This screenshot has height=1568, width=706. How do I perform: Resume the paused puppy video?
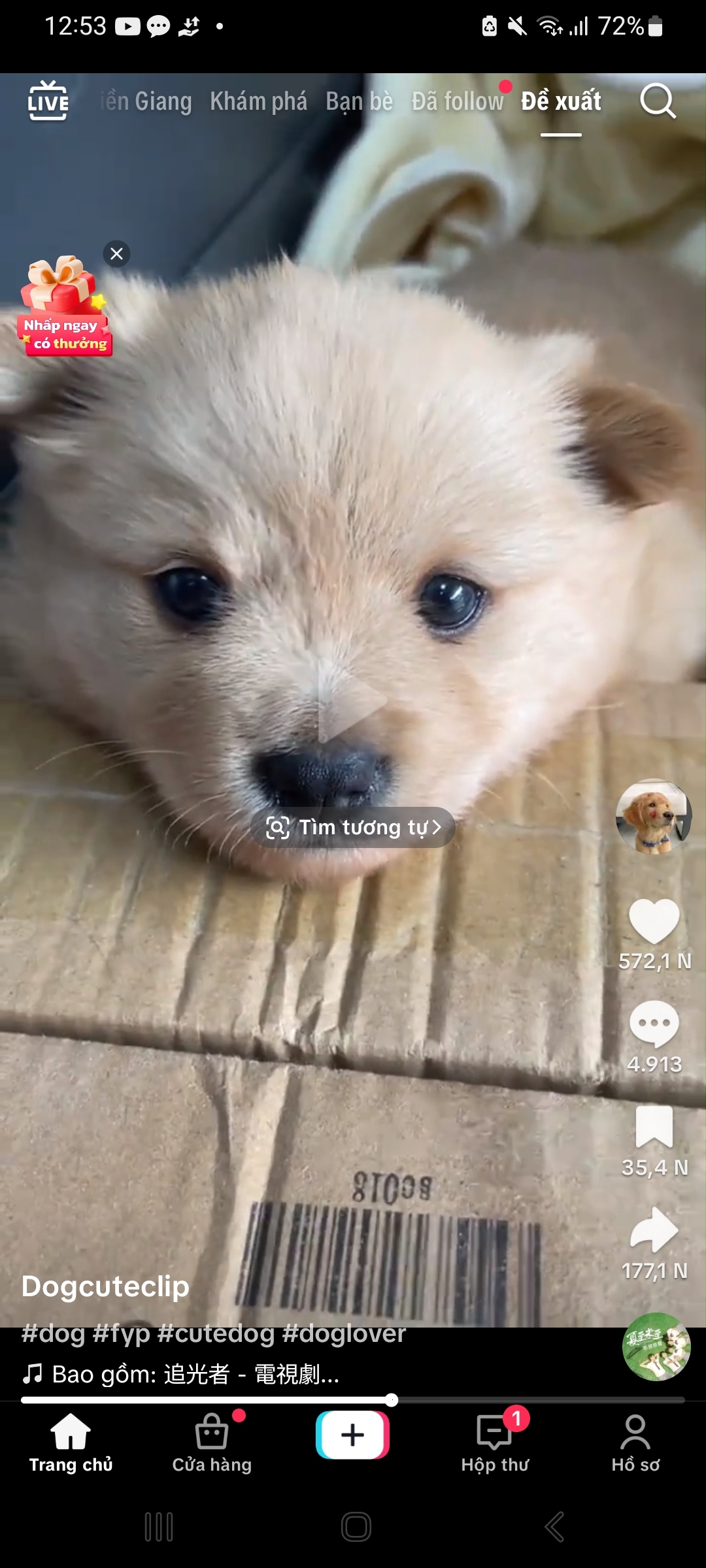click(x=352, y=700)
